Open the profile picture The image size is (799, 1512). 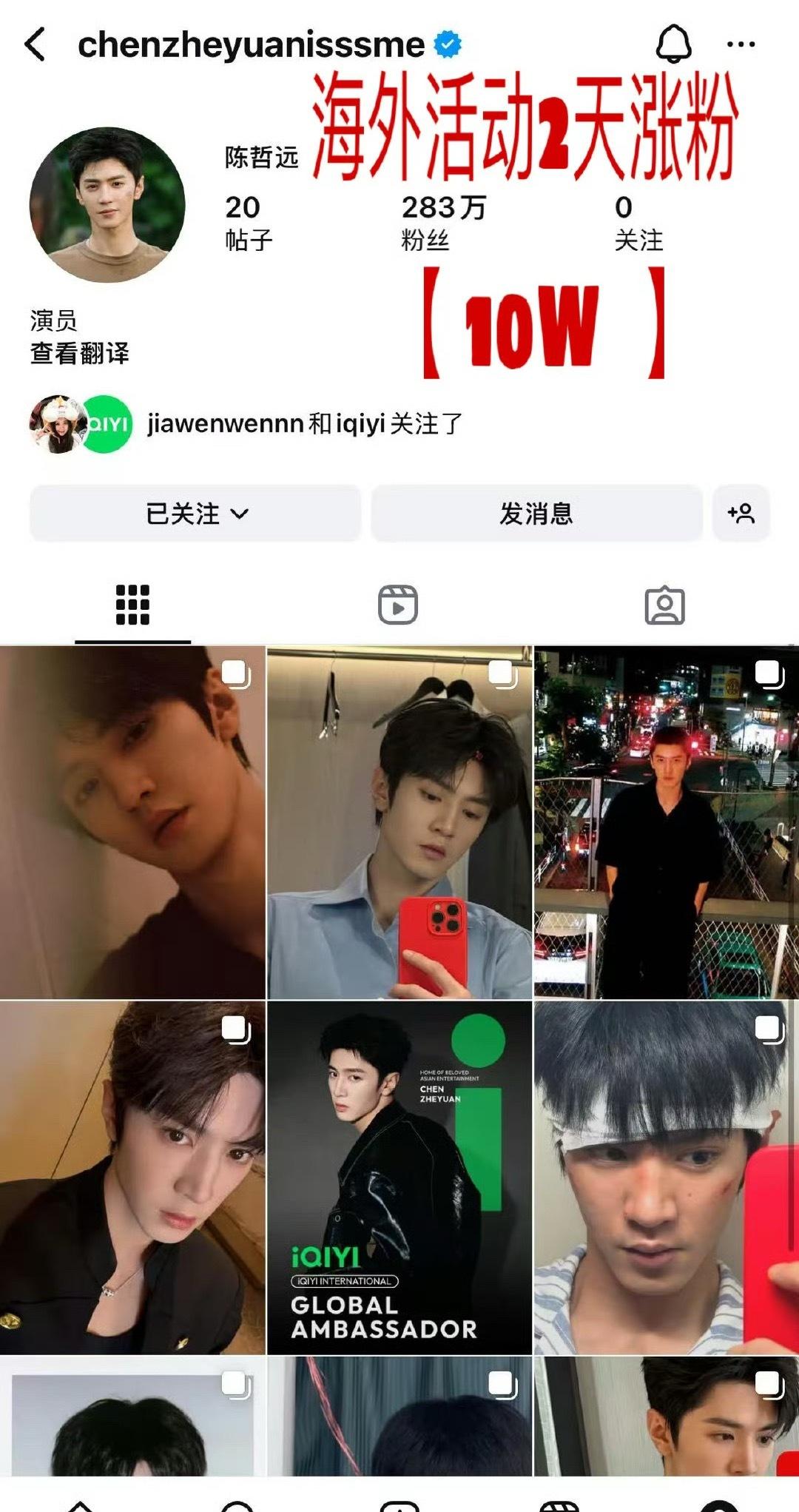click(107, 205)
